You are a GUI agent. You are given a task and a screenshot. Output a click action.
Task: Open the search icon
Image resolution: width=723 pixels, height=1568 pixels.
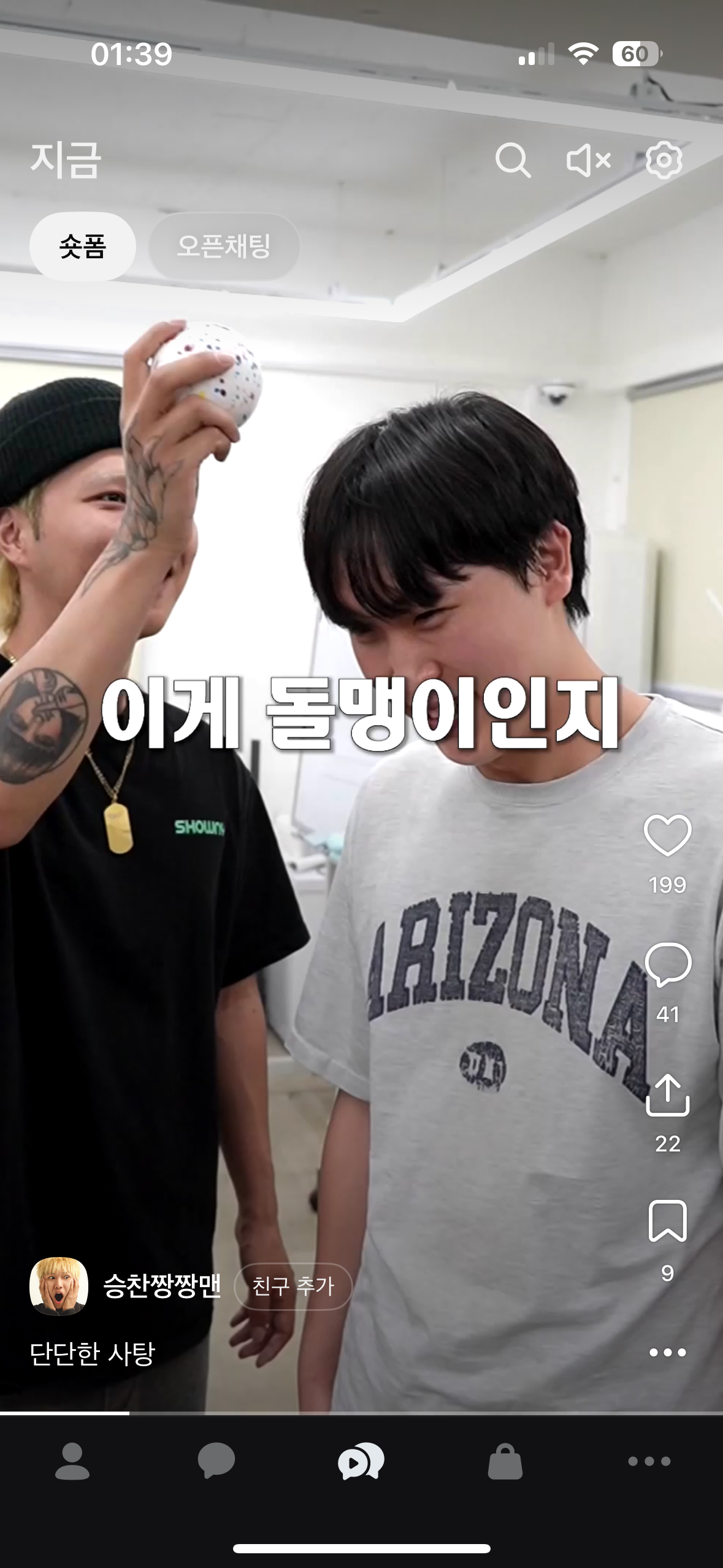click(x=512, y=161)
